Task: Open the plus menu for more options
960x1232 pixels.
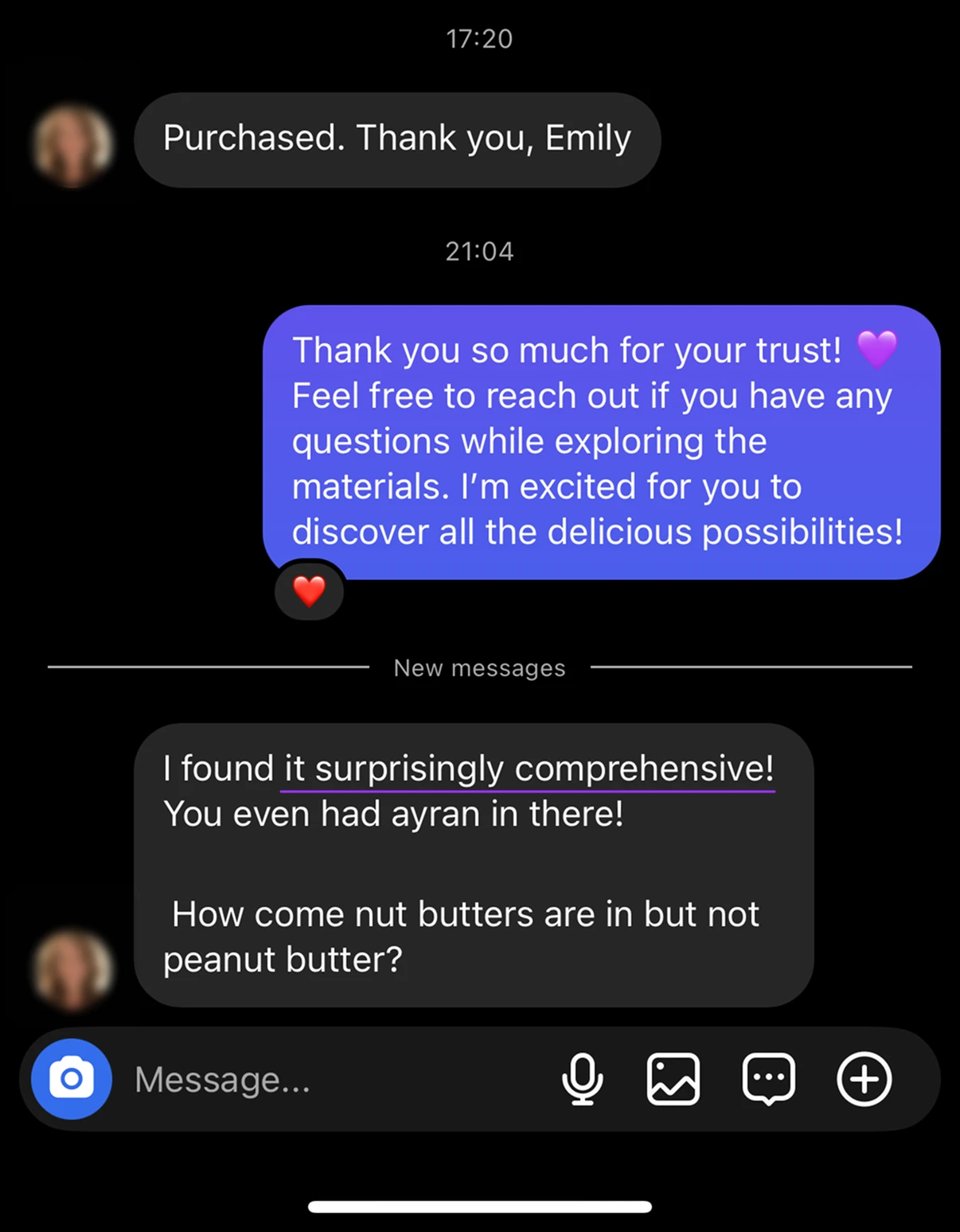Action: [x=864, y=1079]
